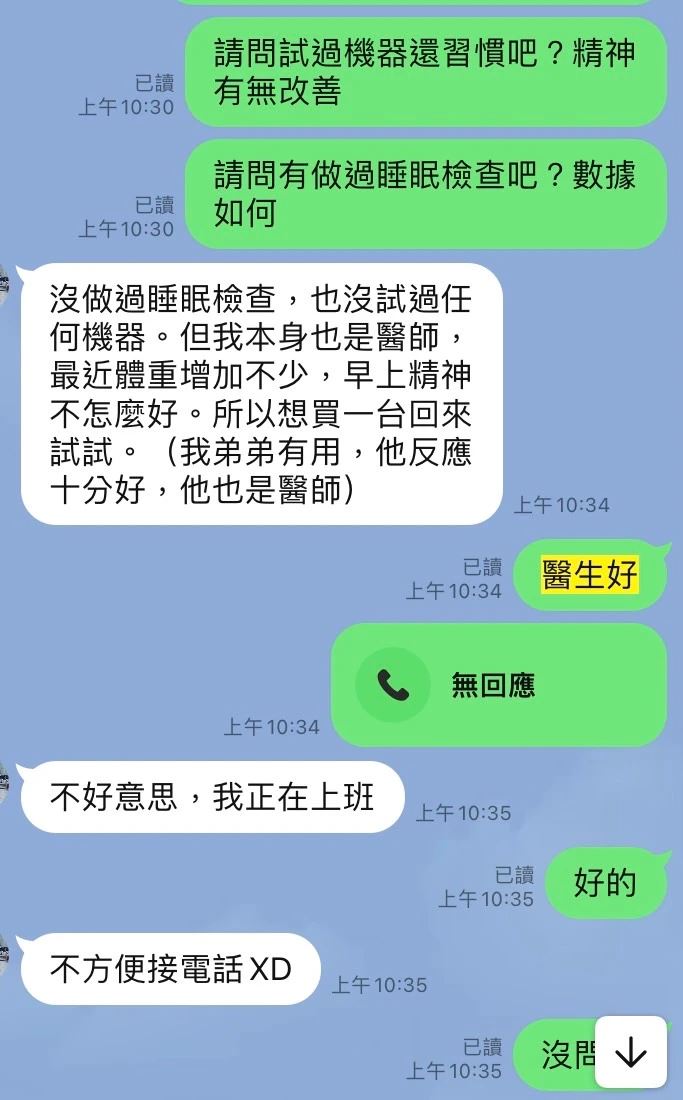Jump to latest messages with down arrow
Screen dimensions: 683x1100
point(630,1053)
